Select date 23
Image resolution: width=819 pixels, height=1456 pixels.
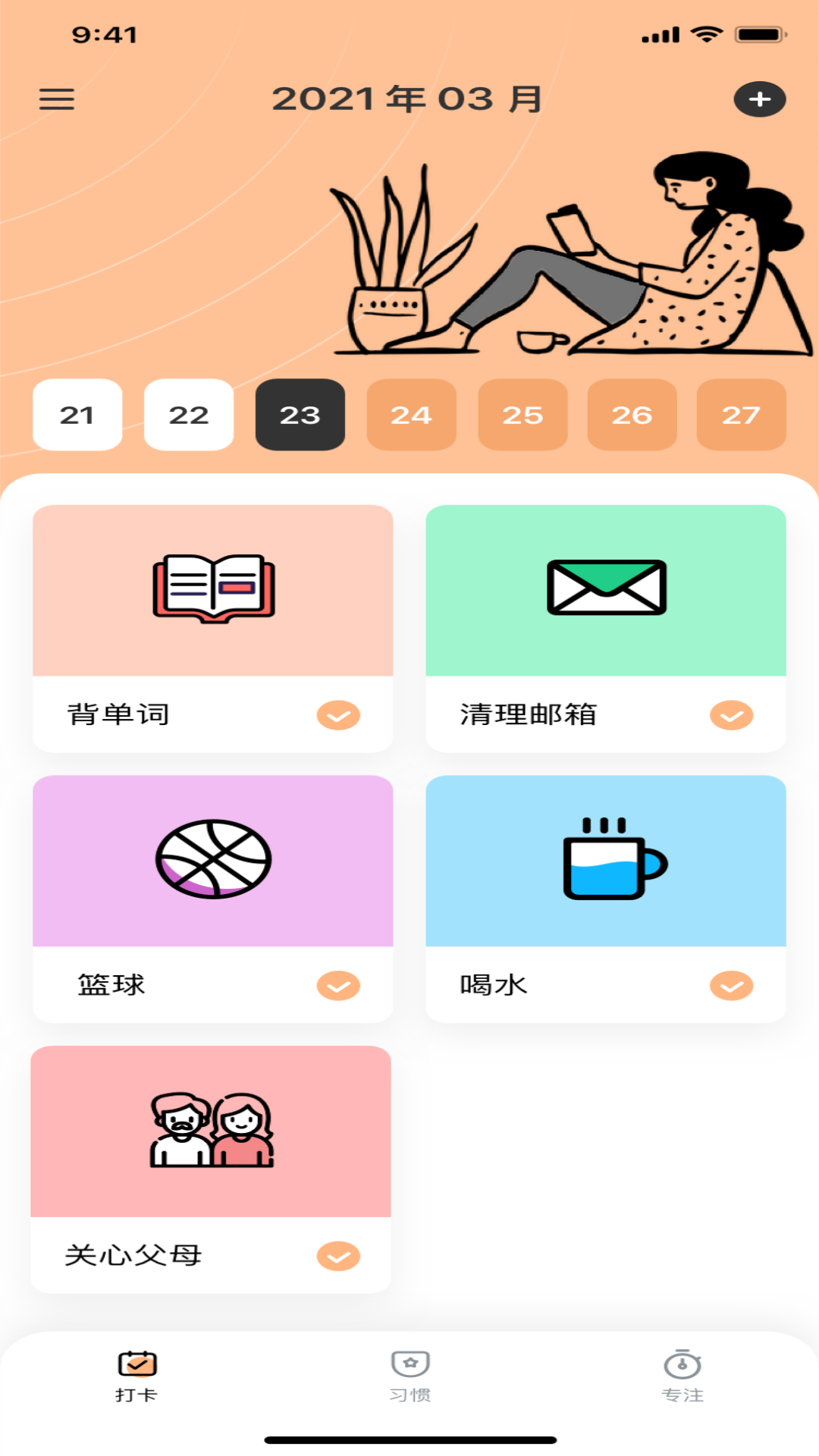[x=300, y=415]
